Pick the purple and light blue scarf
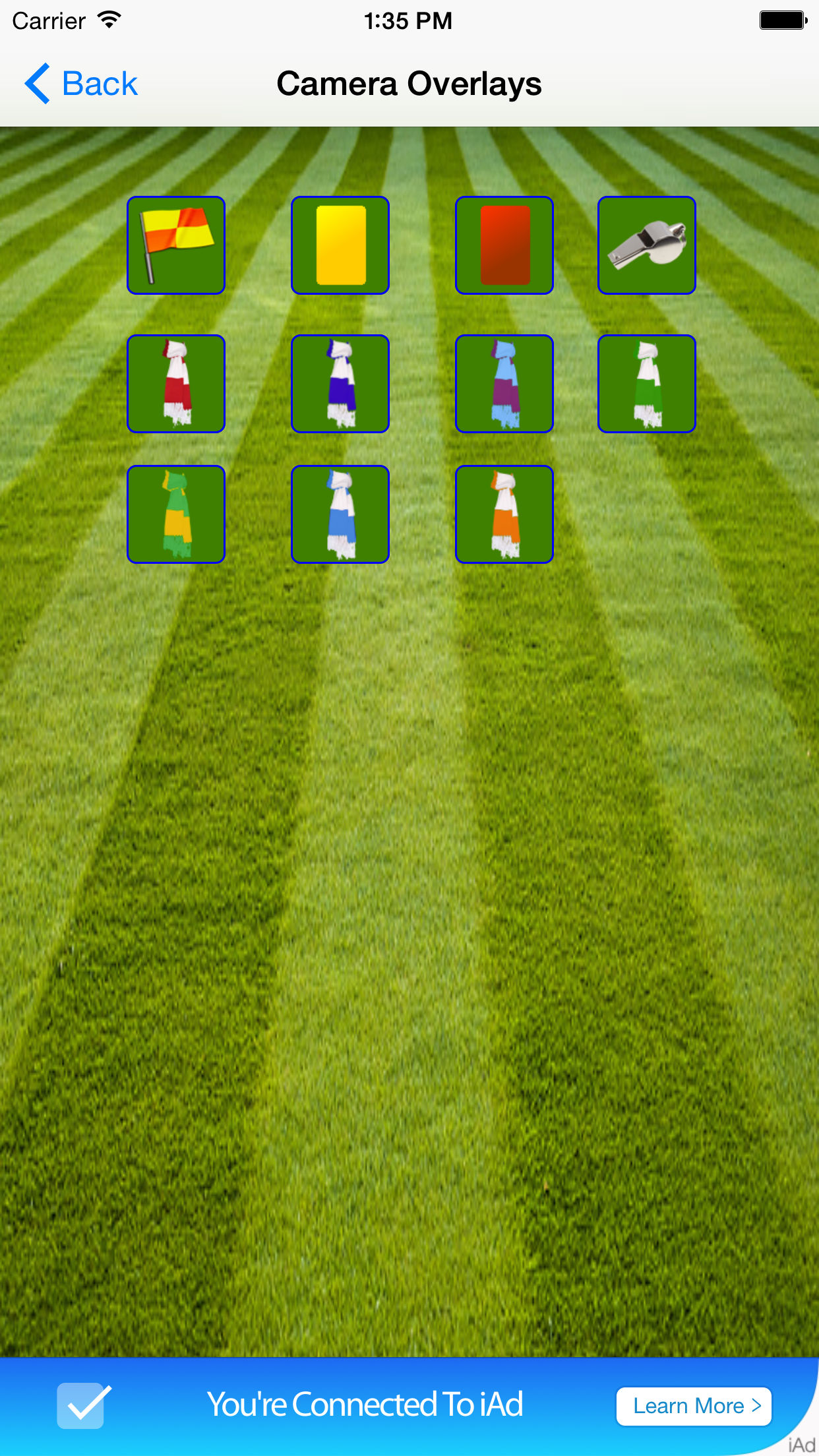The width and height of the screenshot is (819, 1456). 504,384
